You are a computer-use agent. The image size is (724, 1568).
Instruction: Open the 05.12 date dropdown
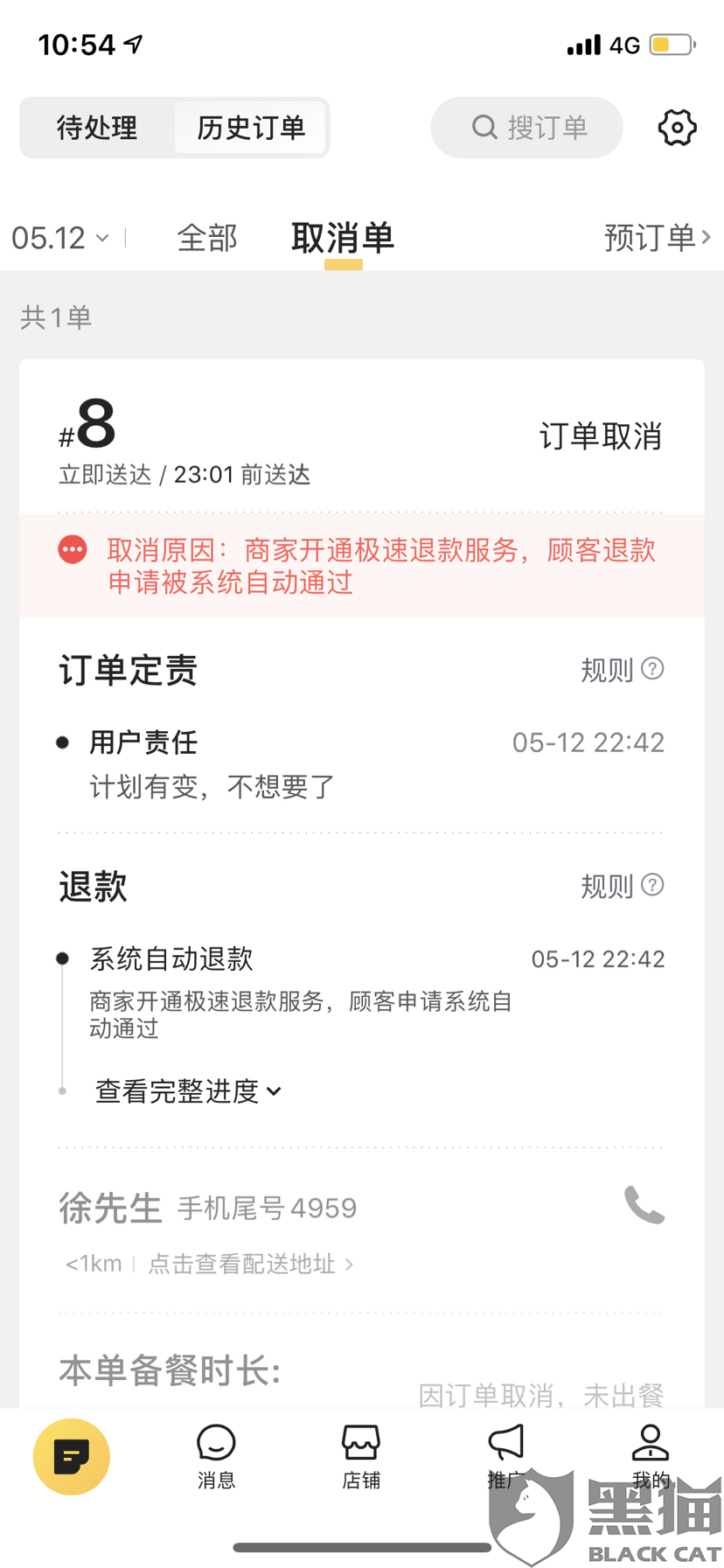pyautogui.click(x=60, y=238)
